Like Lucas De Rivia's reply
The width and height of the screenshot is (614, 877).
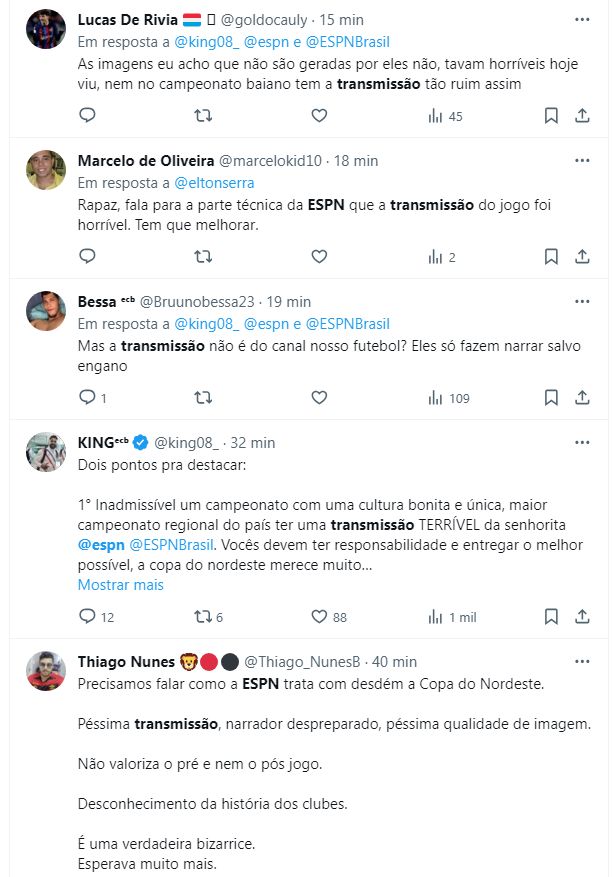(x=319, y=116)
